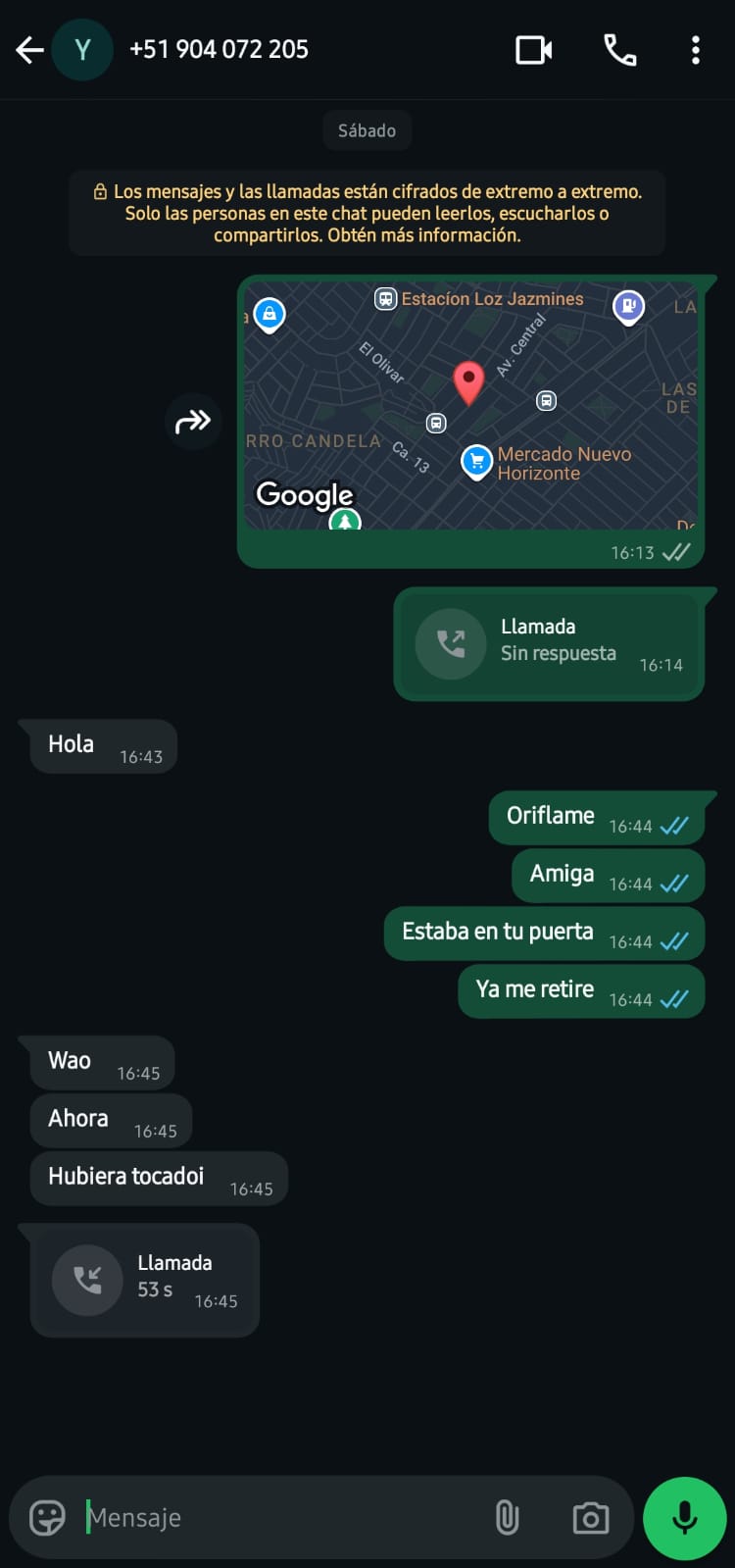Open contact info for +51 904 072 205

219,50
